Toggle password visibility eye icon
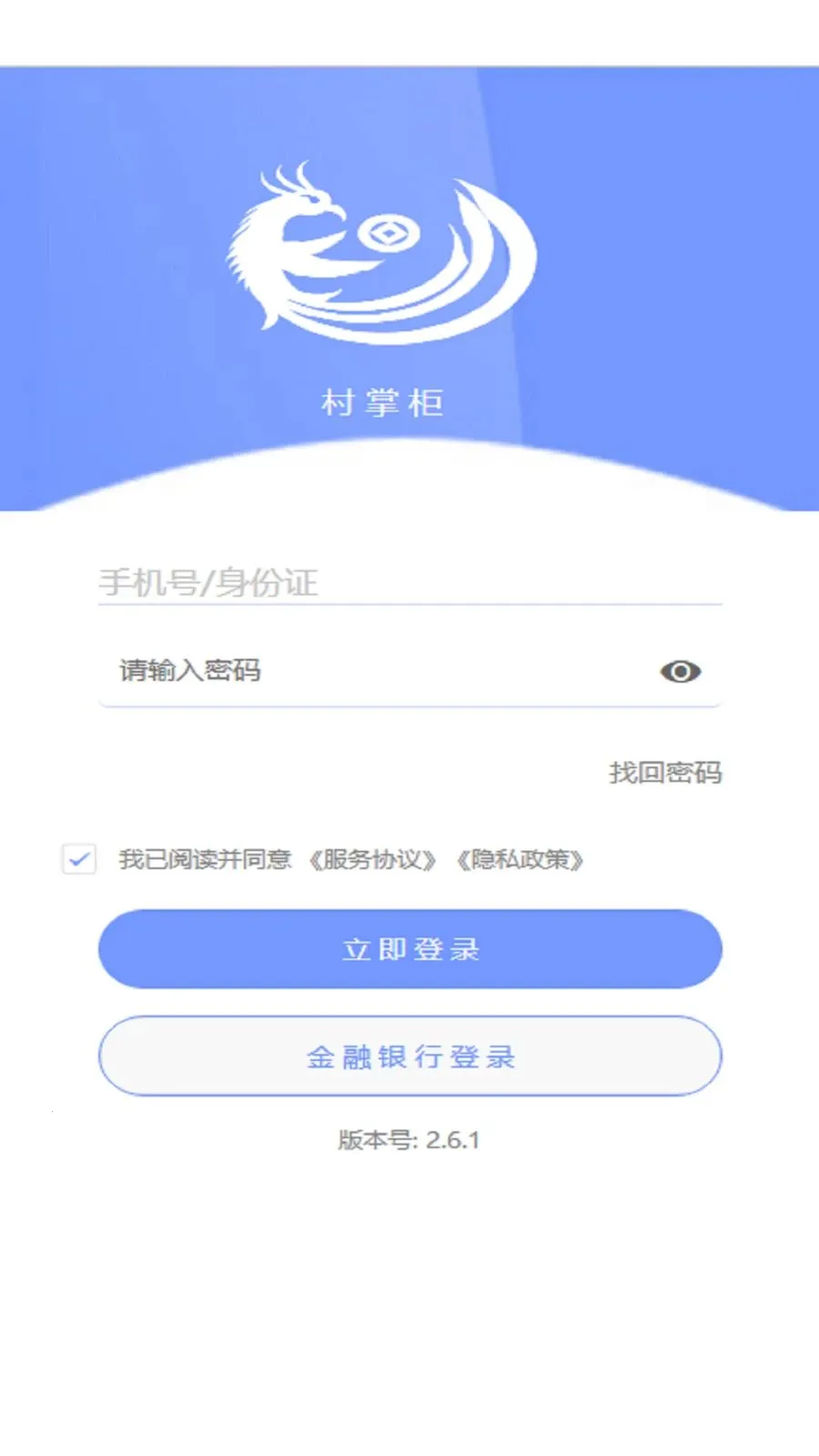The image size is (819, 1456). tap(680, 672)
